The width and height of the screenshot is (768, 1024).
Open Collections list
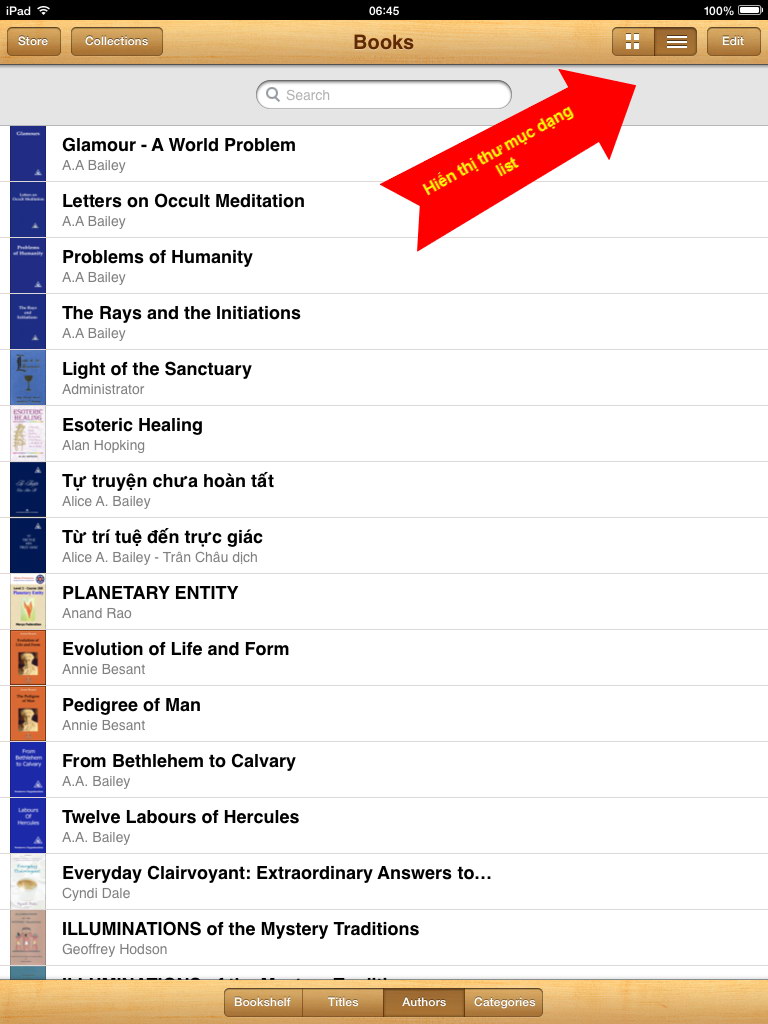click(x=116, y=41)
